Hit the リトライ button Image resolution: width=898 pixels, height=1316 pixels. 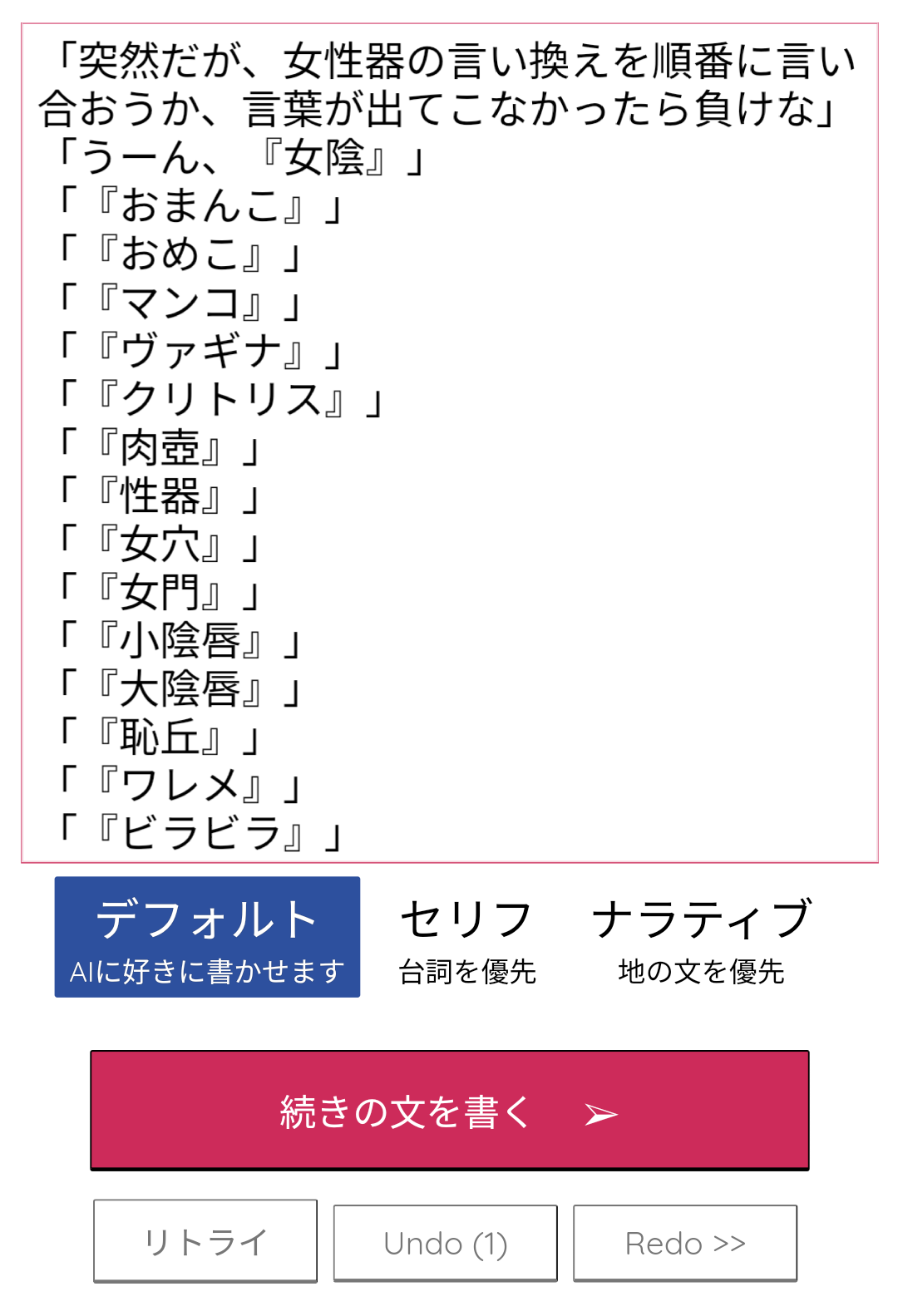click(x=205, y=1241)
